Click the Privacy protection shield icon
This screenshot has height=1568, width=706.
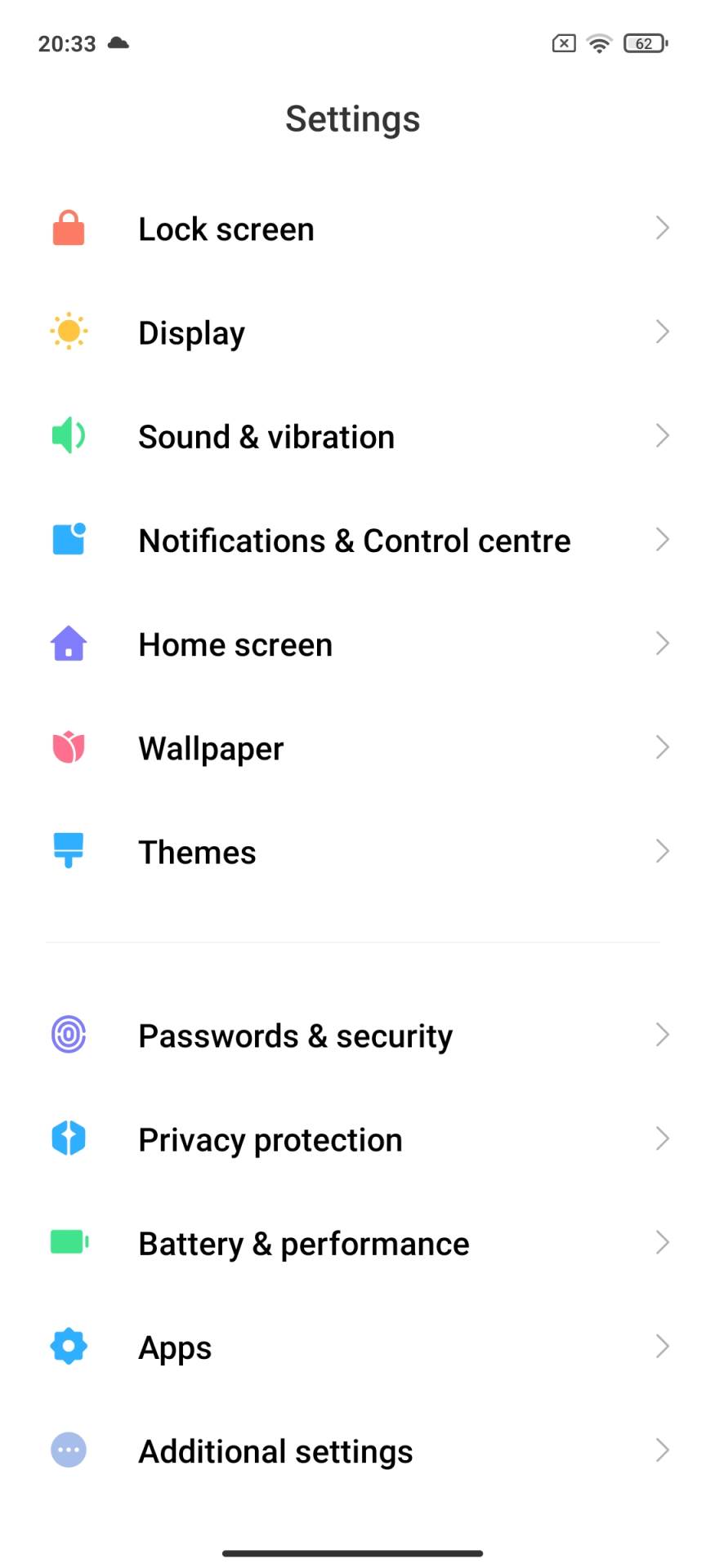[x=69, y=1138]
